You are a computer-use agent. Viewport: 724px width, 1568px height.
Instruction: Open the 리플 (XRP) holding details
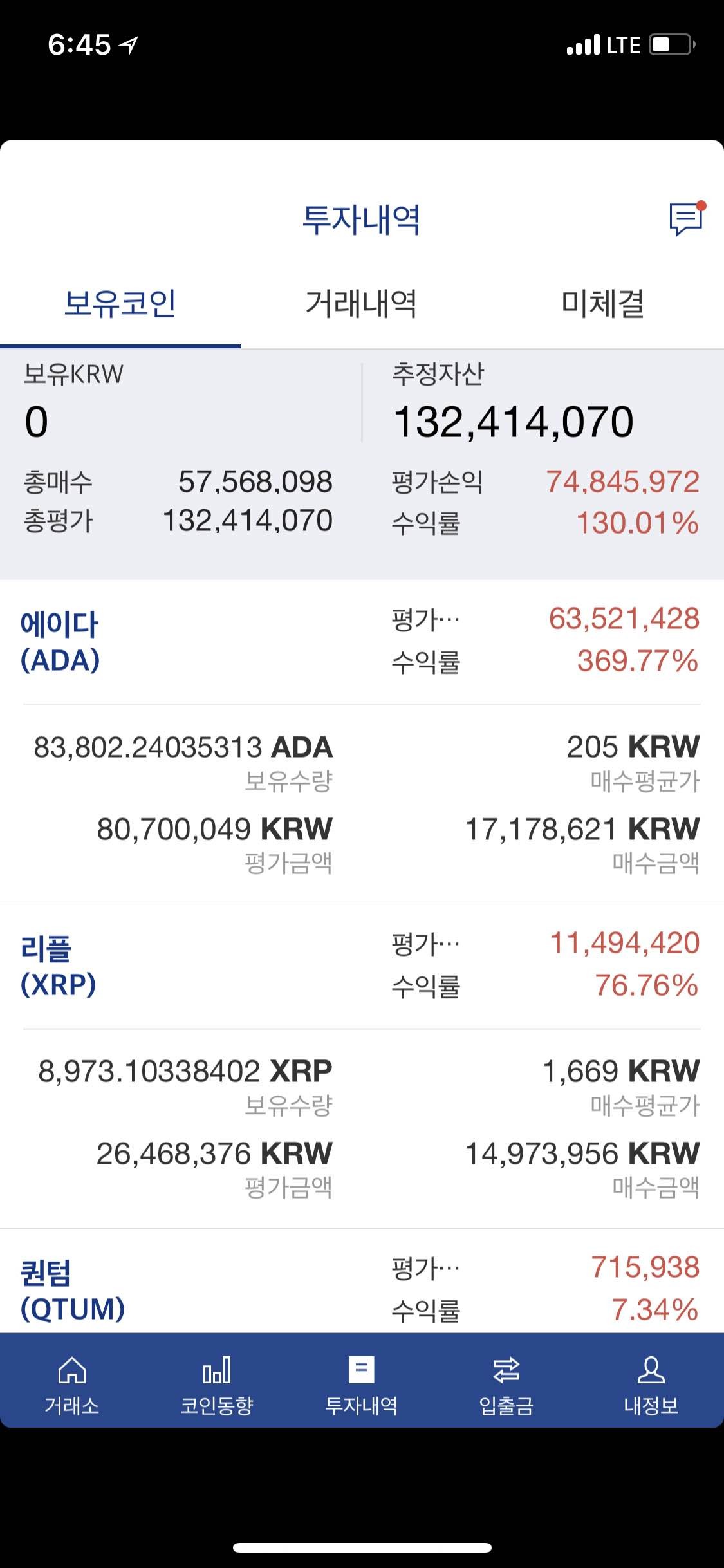coord(58,966)
